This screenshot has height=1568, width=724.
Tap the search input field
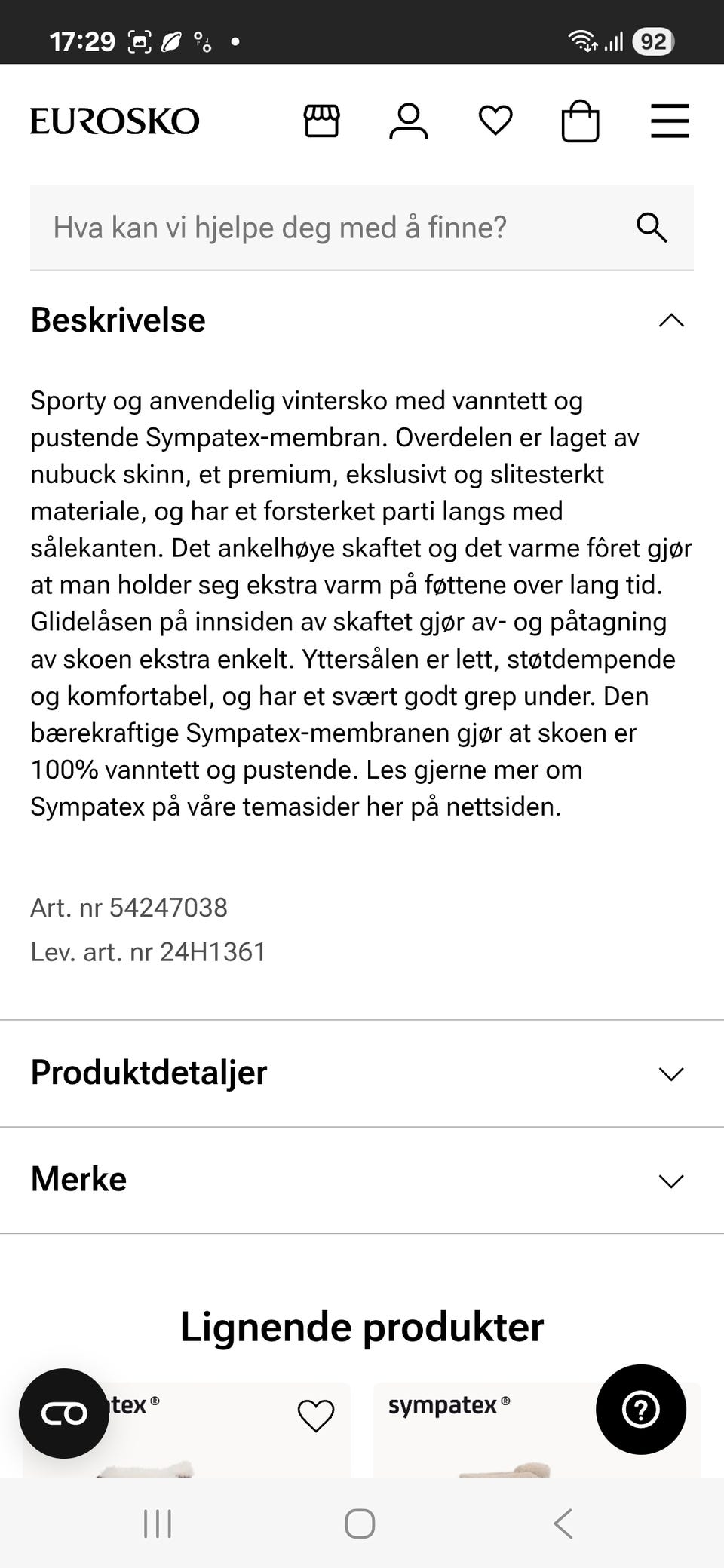tap(302, 228)
